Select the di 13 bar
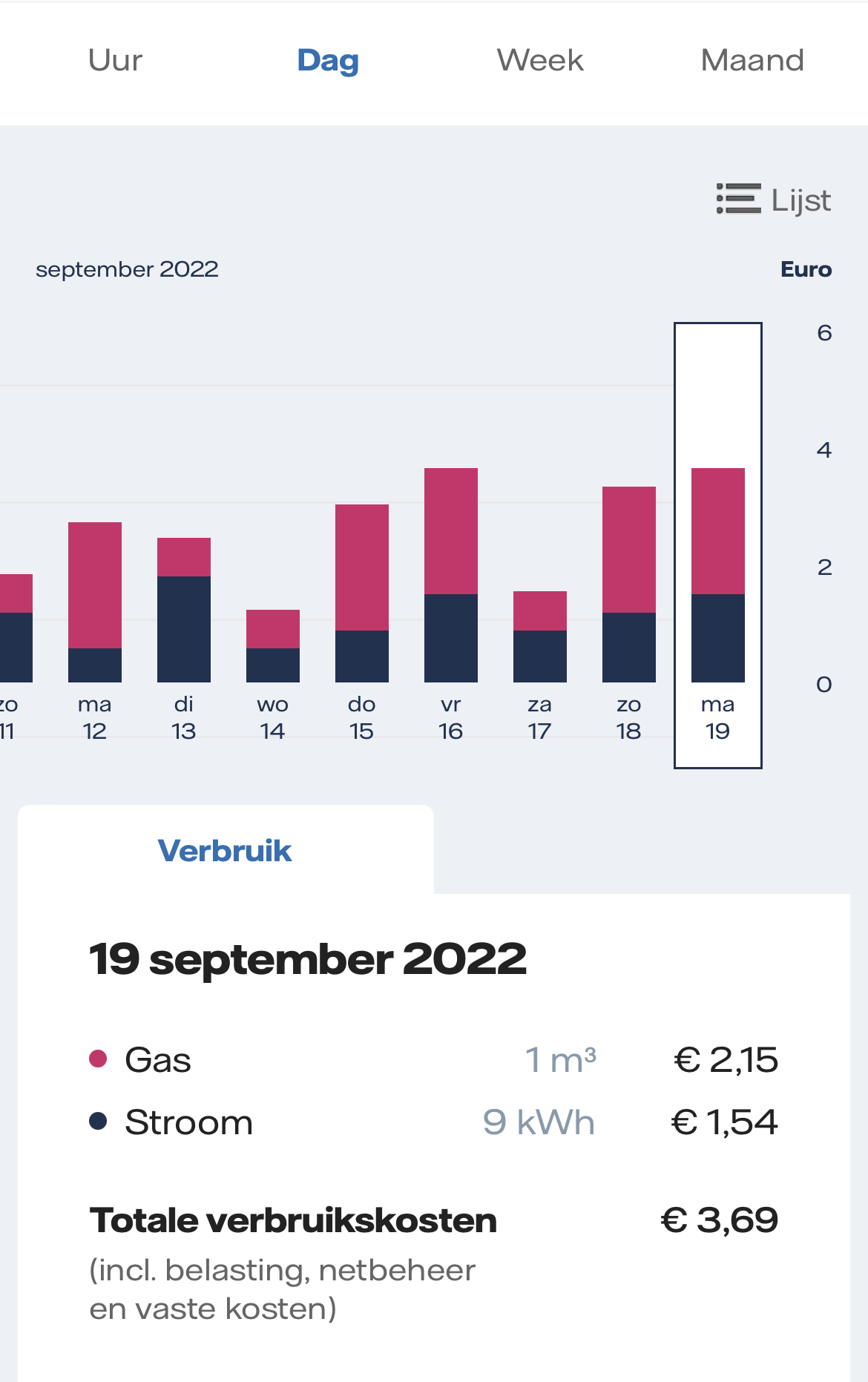Image resolution: width=868 pixels, height=1382 pixels. pyautogui.click(x=184, y=610)
